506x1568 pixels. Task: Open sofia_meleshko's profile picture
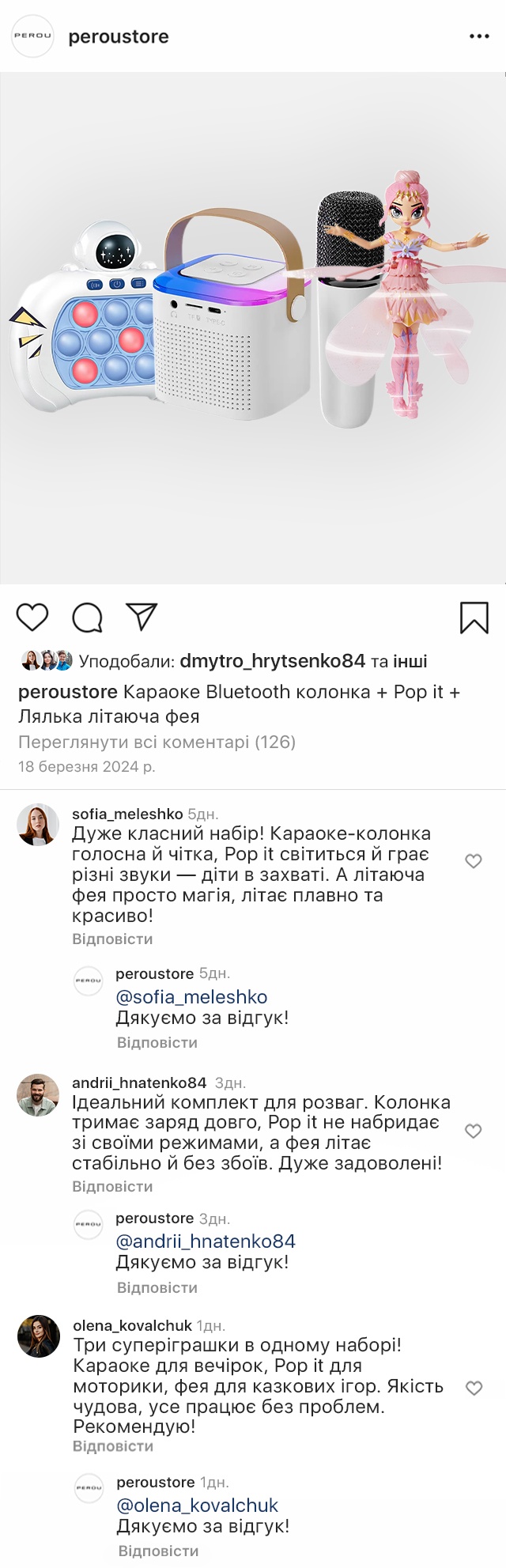click(x=38, y=824)
